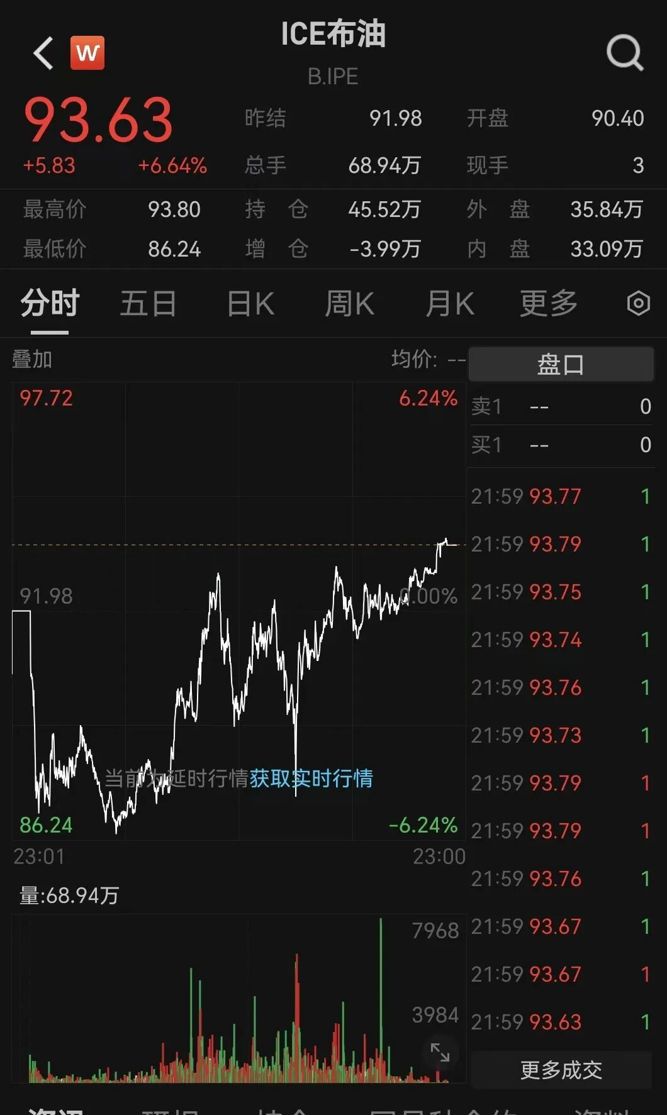Select the 分时 chart tab
The image size is (667, 1115).
(49, 303)
